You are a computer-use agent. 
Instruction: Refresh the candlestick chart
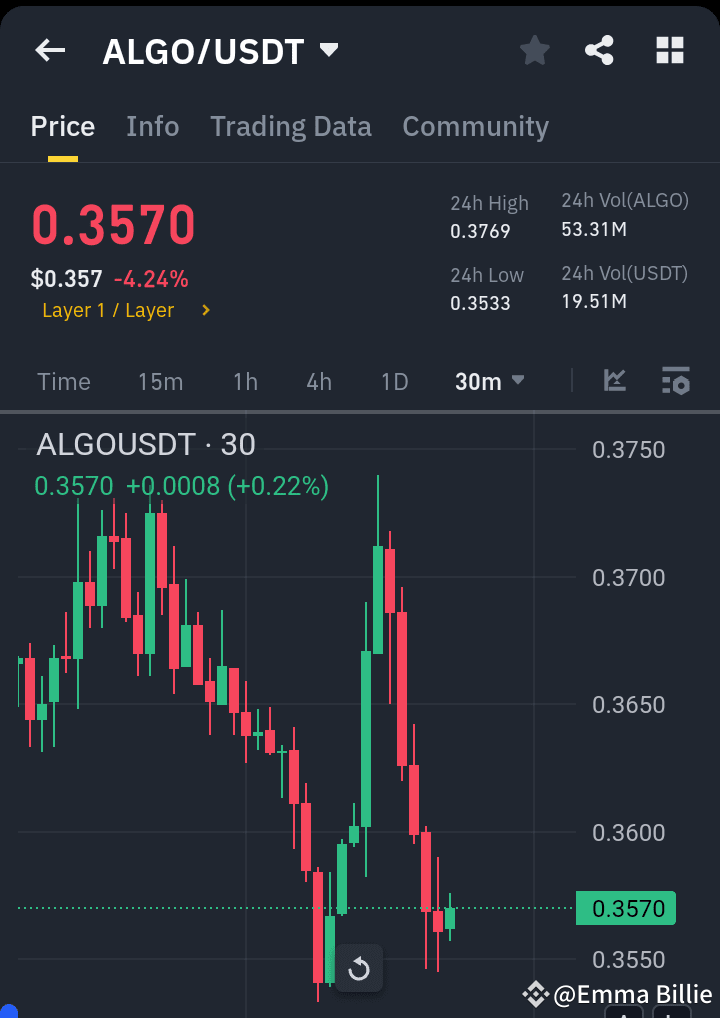(359, 968)
